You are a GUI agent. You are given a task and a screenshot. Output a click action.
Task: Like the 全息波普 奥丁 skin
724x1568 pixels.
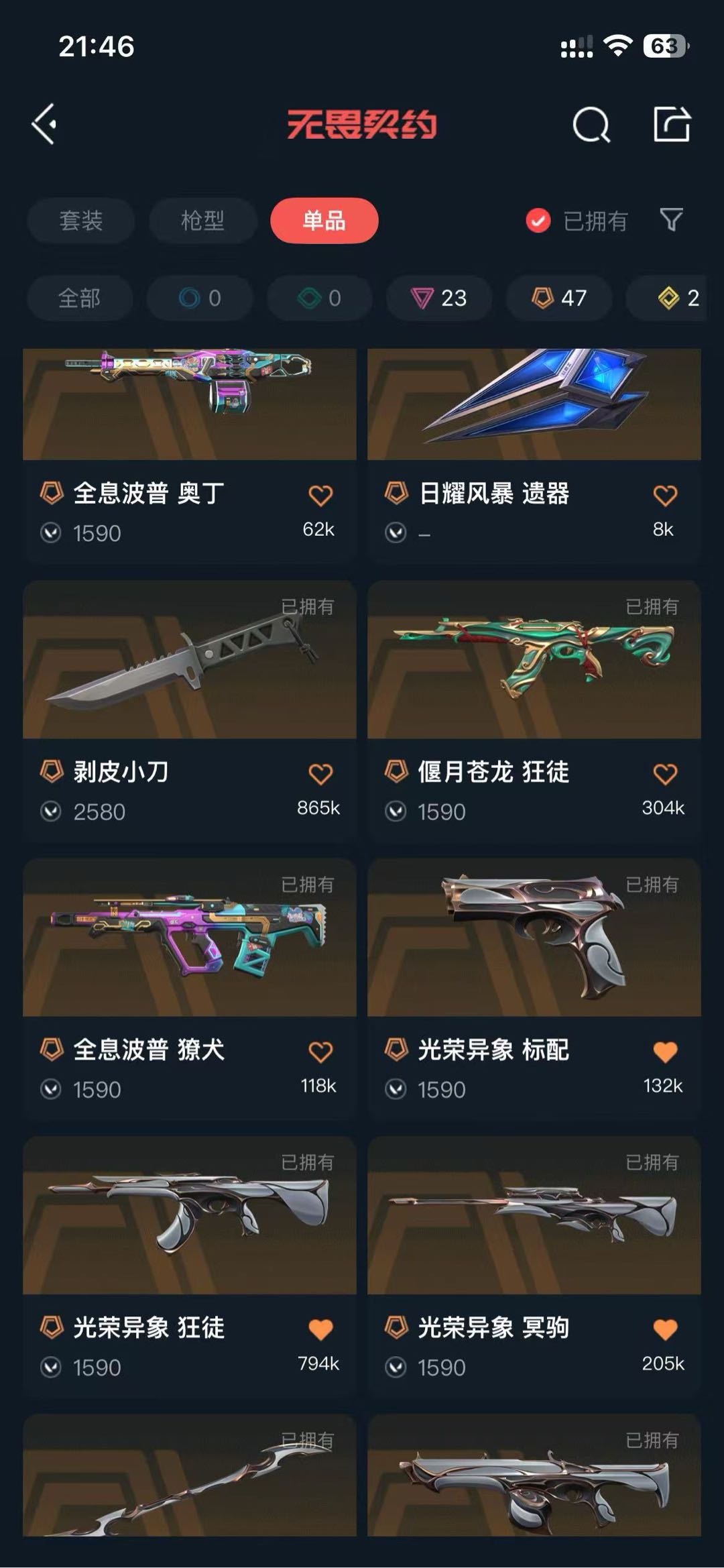pyautogui.click(x=320, y=496)
